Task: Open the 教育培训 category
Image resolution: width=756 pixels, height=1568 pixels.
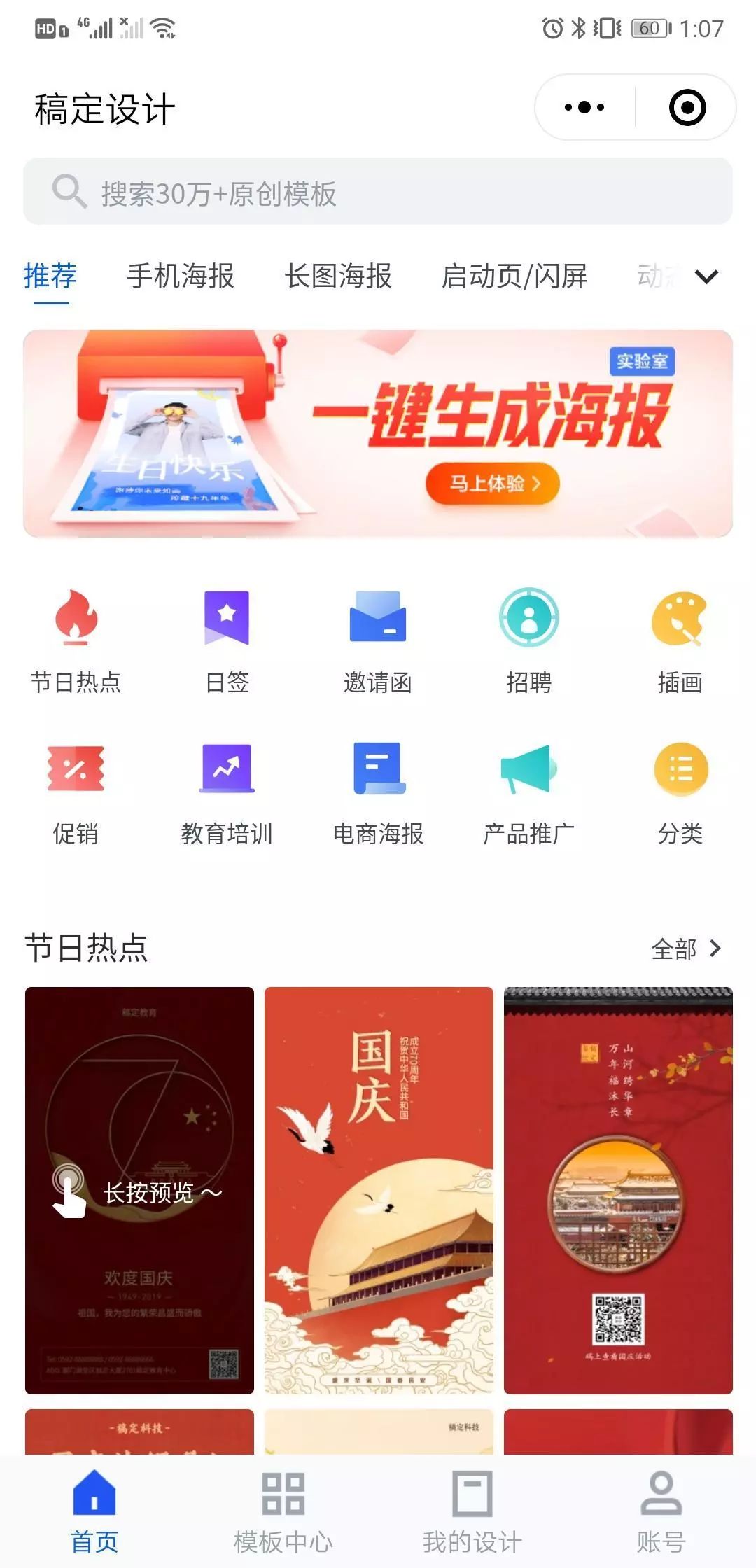Action: (227, 792)
